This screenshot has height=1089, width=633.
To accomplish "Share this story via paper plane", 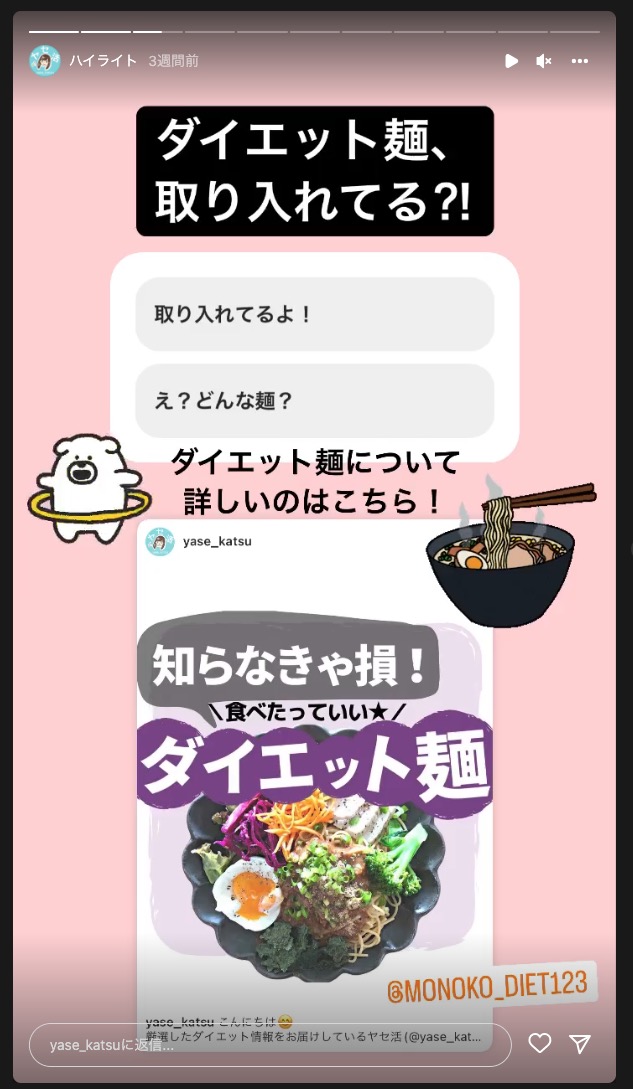I will (x=580, y=1044).
